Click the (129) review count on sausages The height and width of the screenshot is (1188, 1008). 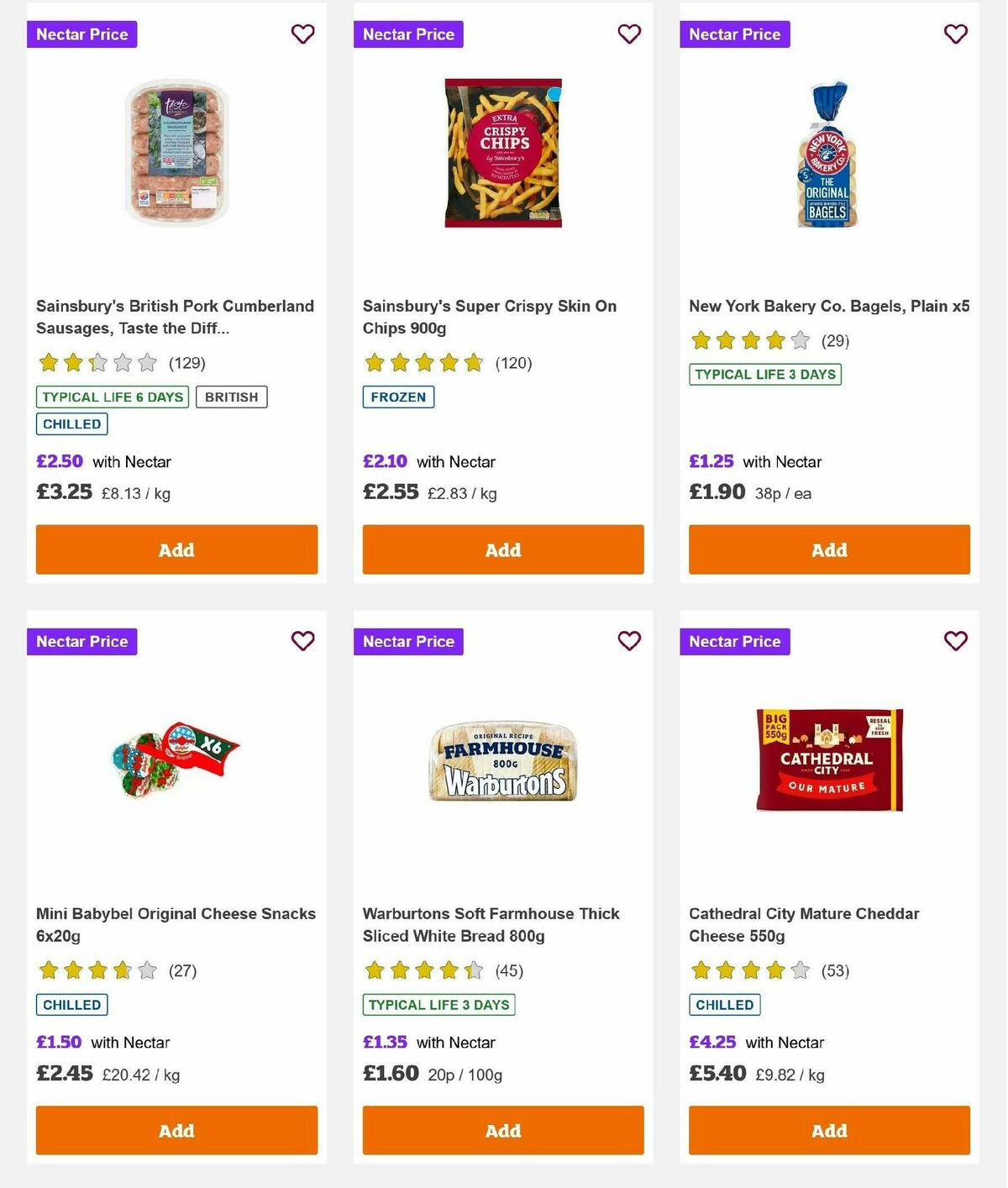coord(188,363)
